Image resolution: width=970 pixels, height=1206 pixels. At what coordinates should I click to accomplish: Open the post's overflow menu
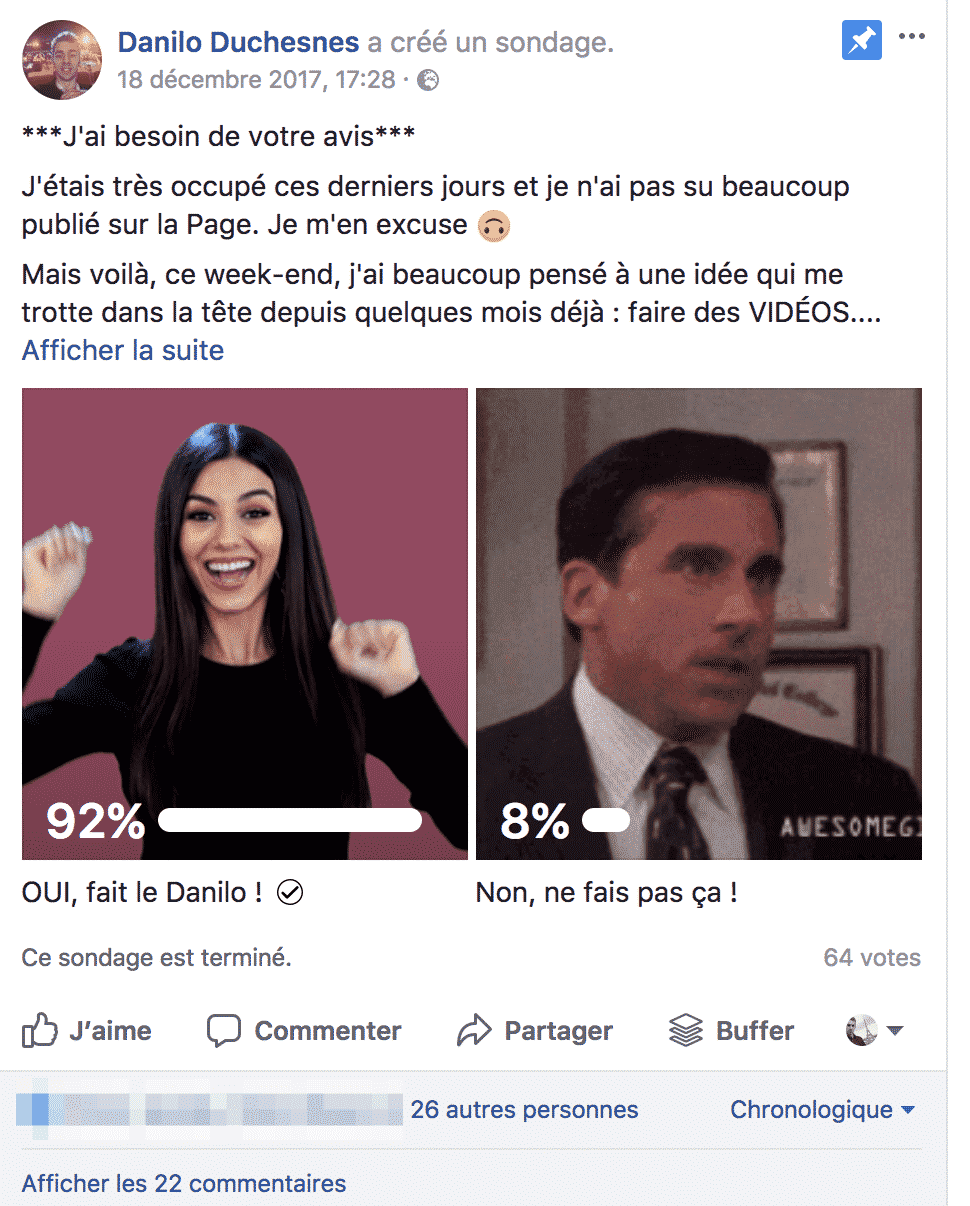click(x=912, y=38)
